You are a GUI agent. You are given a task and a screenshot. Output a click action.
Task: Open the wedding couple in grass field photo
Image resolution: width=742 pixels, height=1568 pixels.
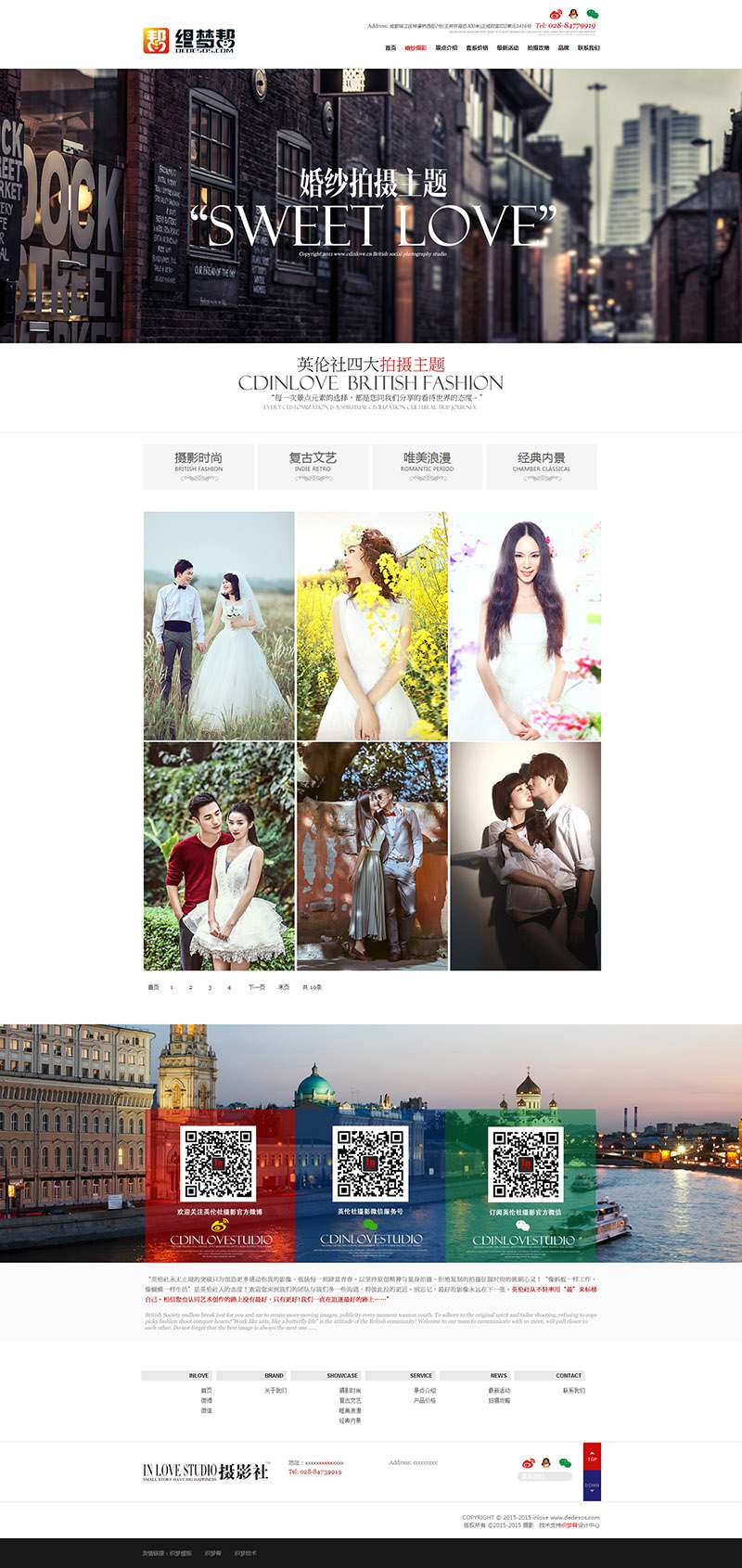(219, 625)
